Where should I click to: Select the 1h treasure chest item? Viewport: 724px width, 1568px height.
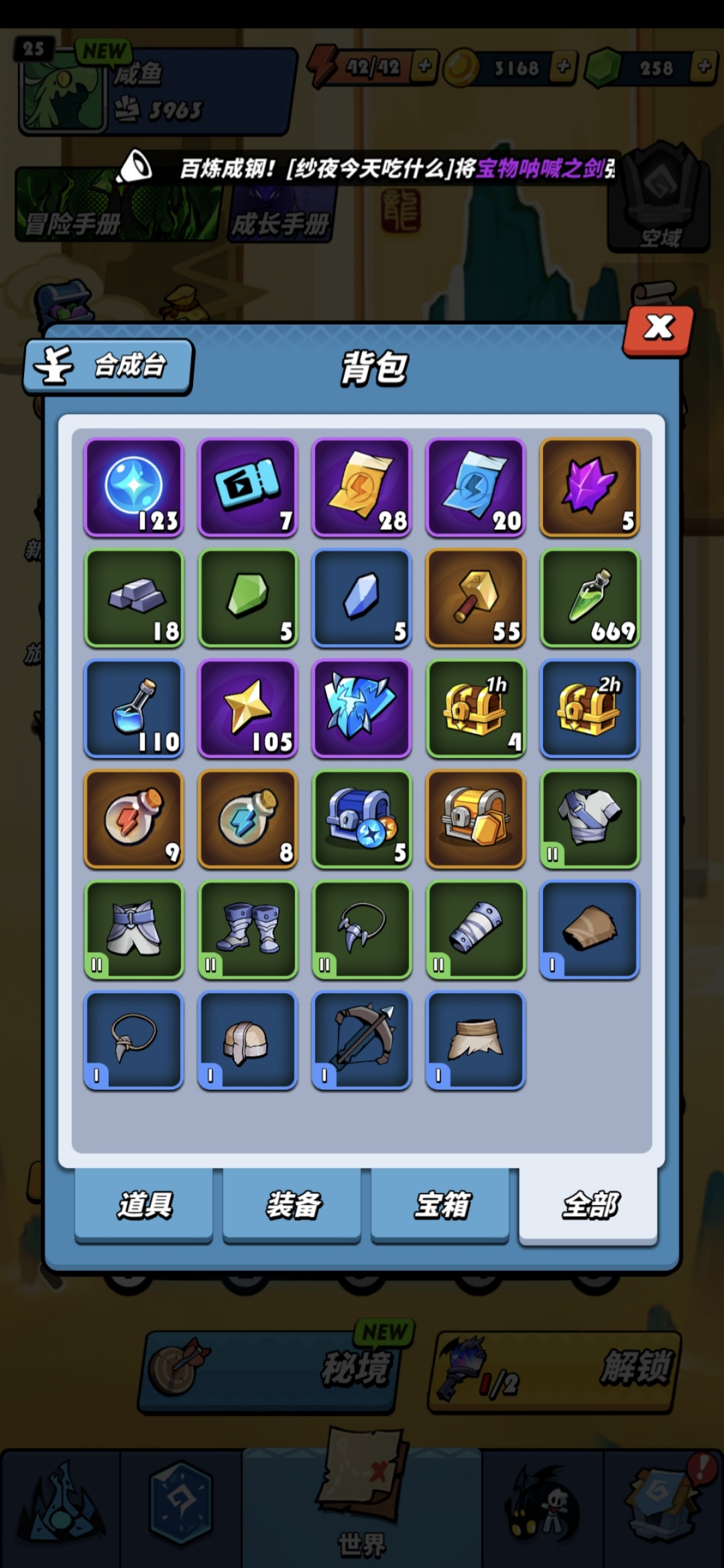click(475, 708)
